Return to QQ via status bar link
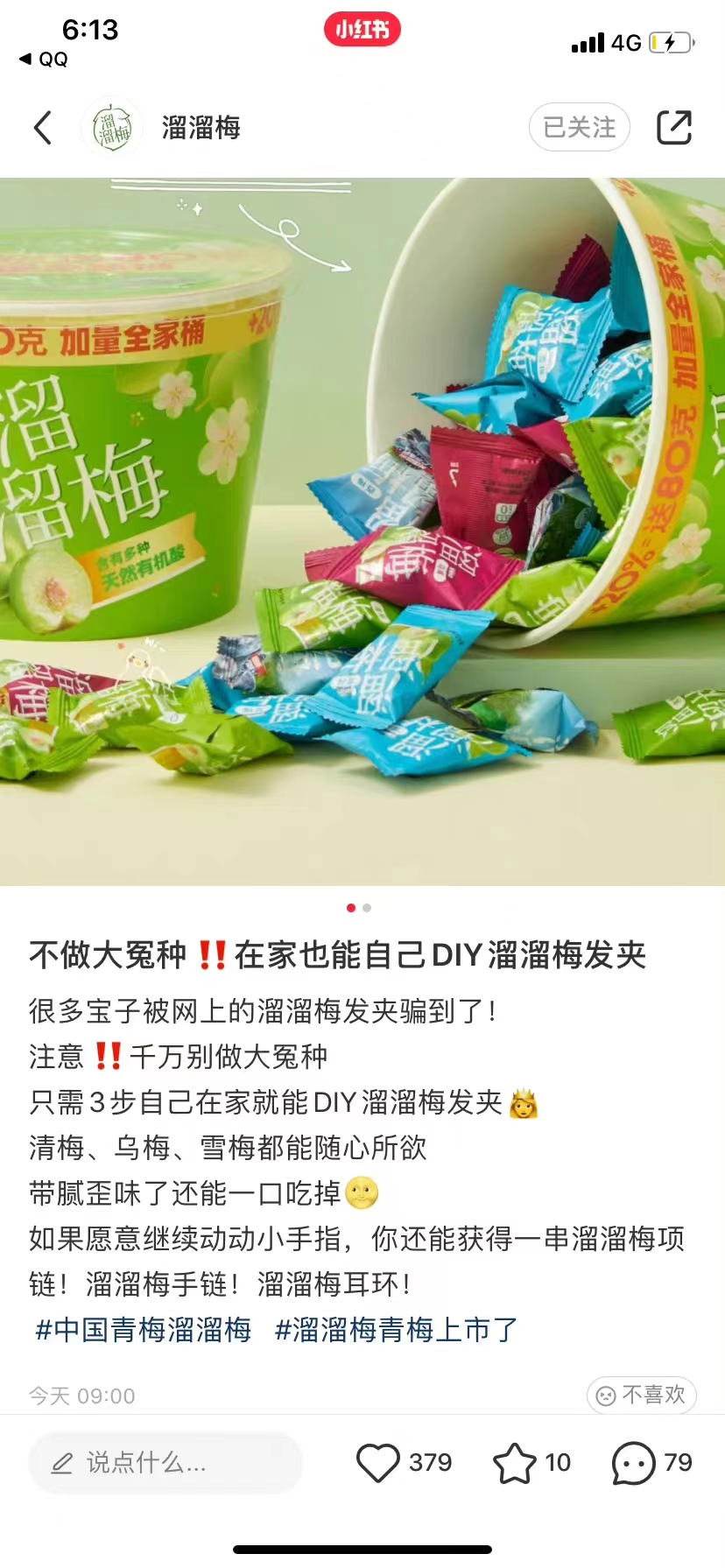Image resolution: width=725 pixels, height=1568 pixels. (x=44, y=59)
